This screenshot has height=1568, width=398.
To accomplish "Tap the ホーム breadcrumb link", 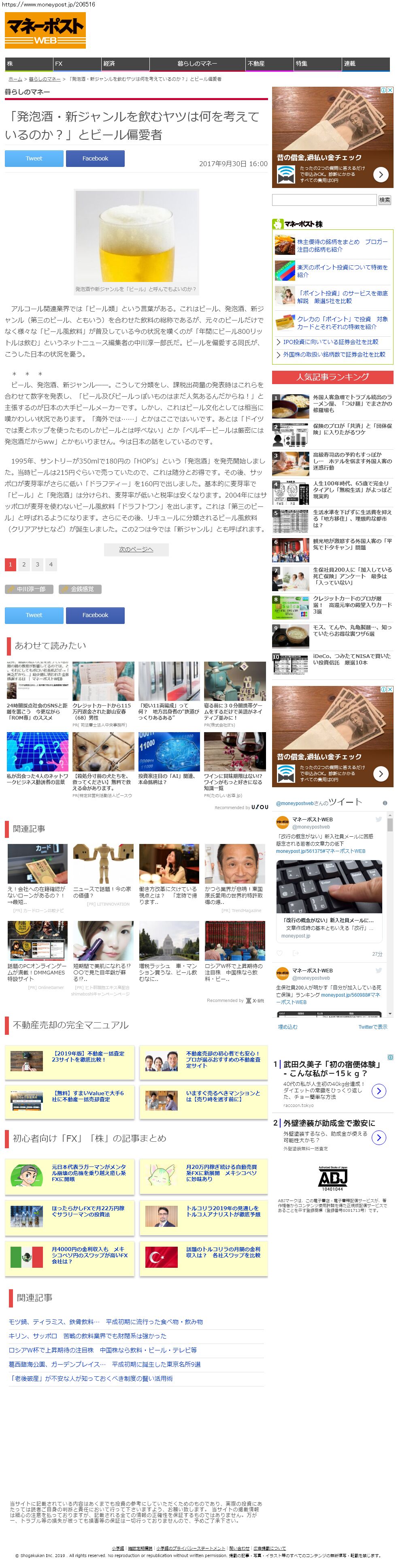I will (15, 79).
